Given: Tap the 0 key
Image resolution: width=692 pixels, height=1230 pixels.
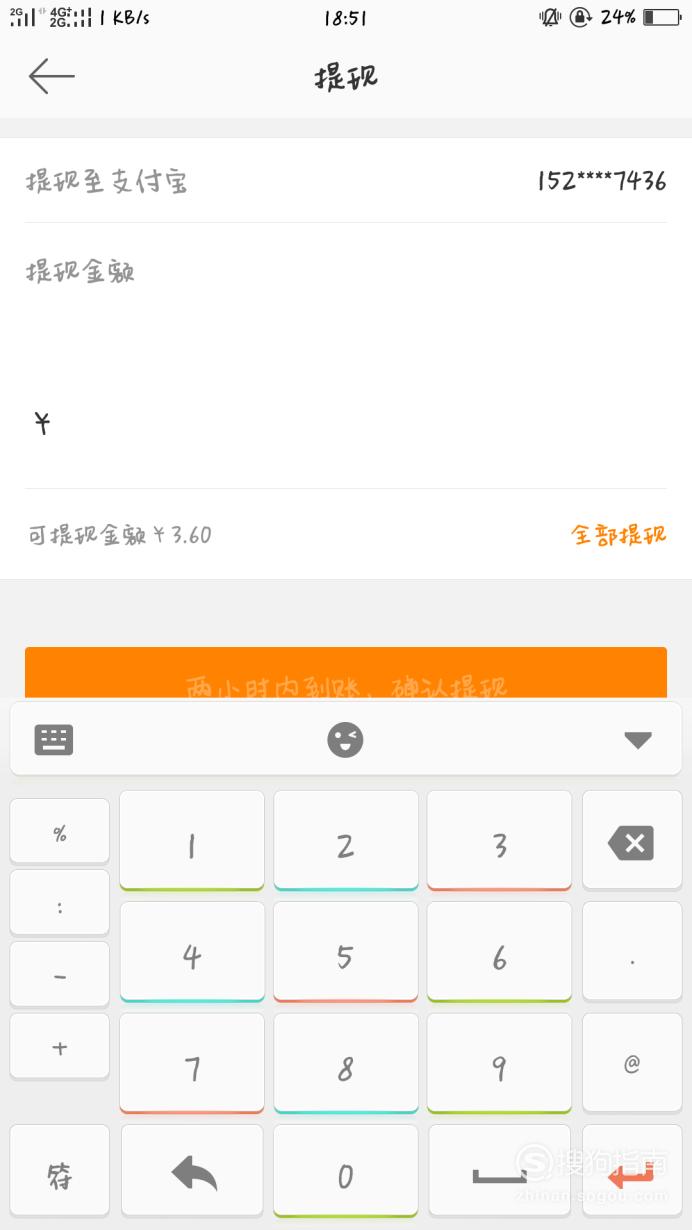Looking at the screenshot, I should (x=345, y=1172).
